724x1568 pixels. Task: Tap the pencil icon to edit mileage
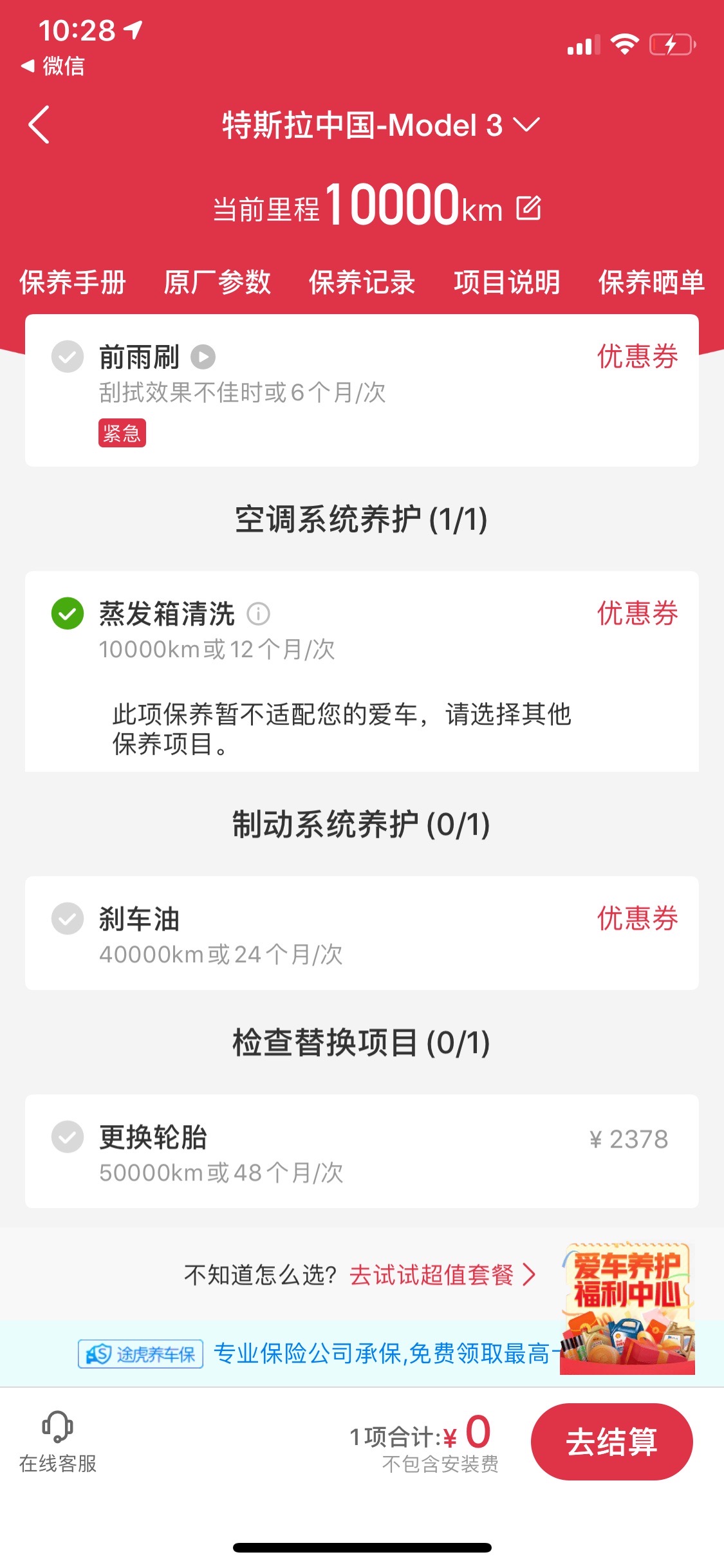[x=529, y=207]
